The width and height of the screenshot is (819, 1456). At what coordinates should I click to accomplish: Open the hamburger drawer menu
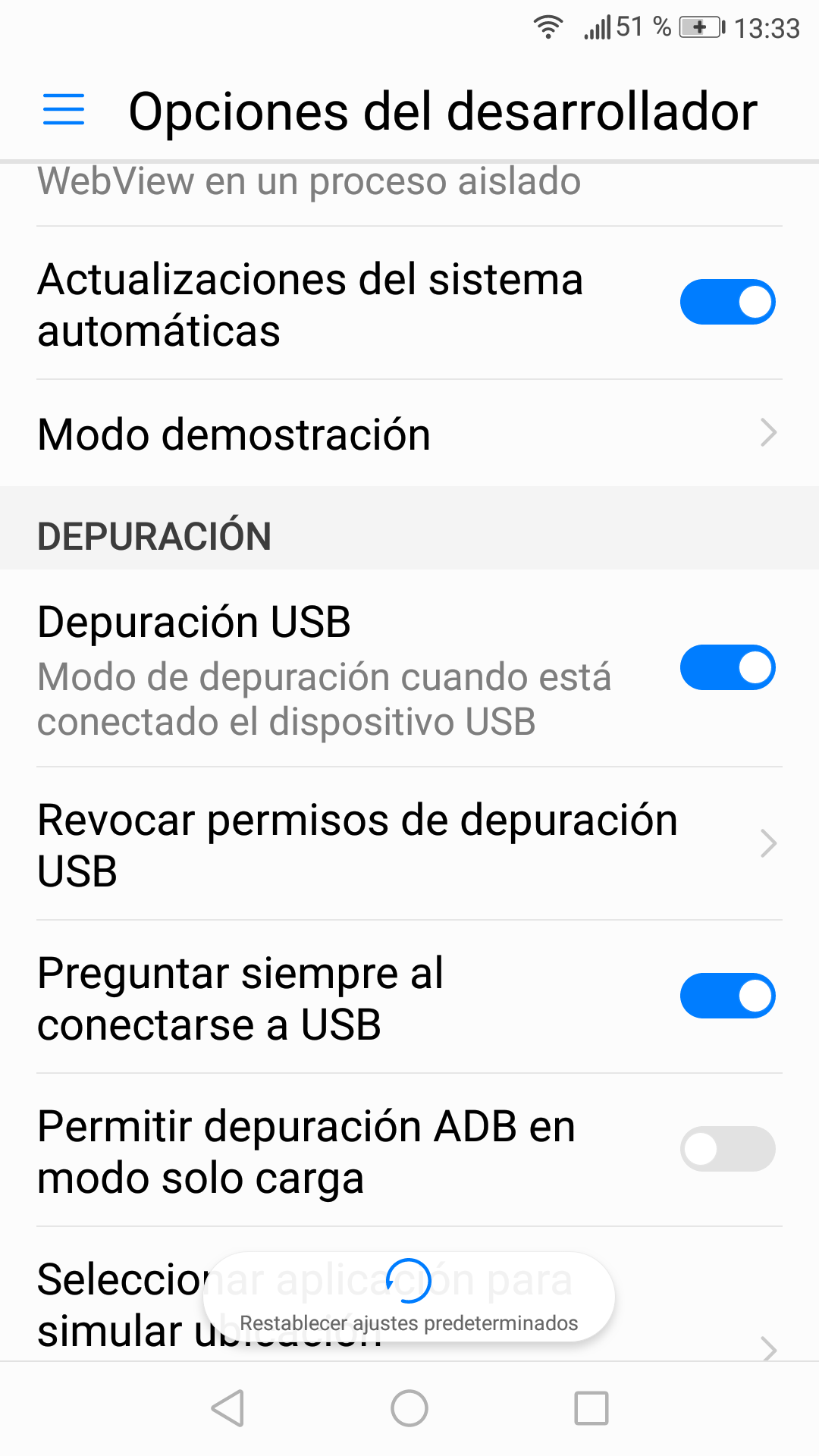(x=64, y=110)
